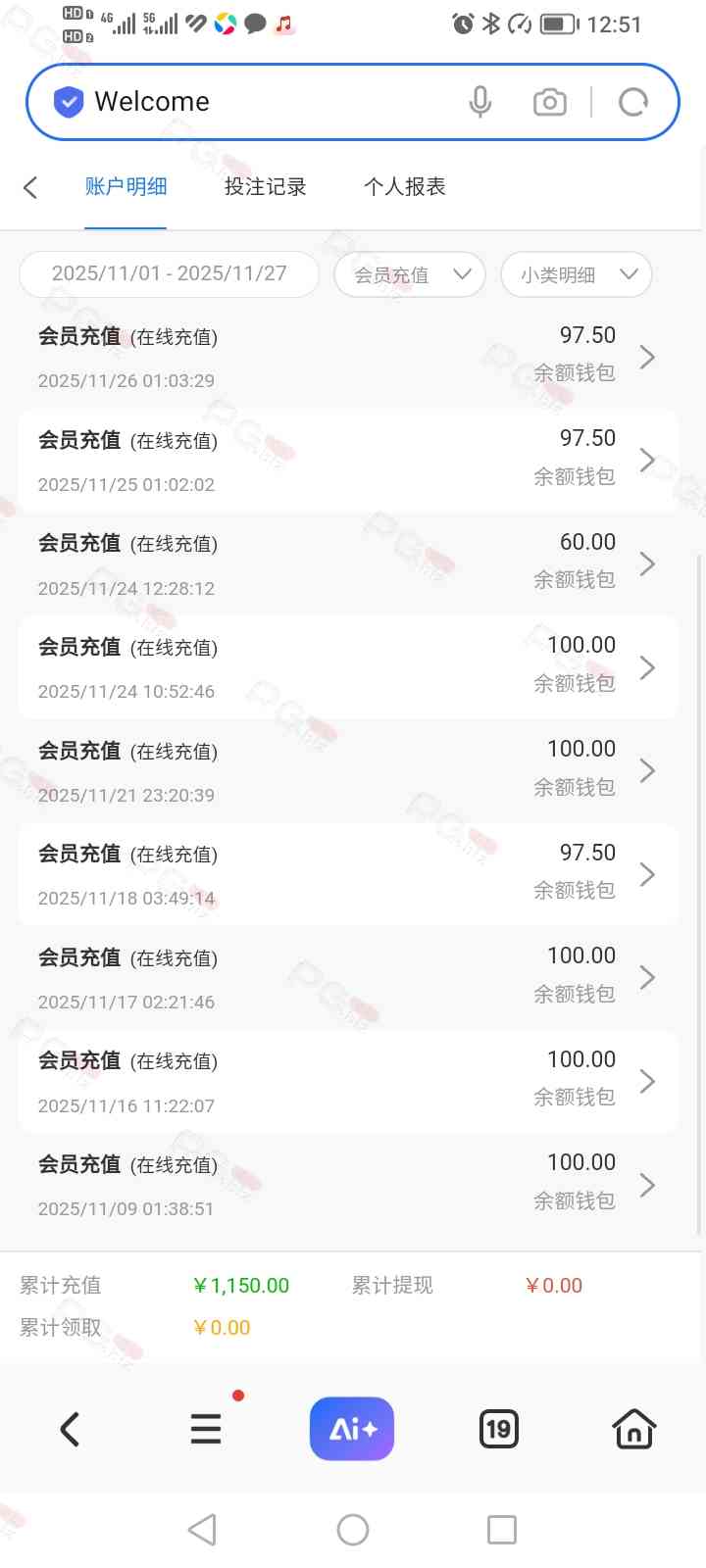706x1568 pixels.
Task: Expand the 小类明细 dropdown
Action: [576, 274]
